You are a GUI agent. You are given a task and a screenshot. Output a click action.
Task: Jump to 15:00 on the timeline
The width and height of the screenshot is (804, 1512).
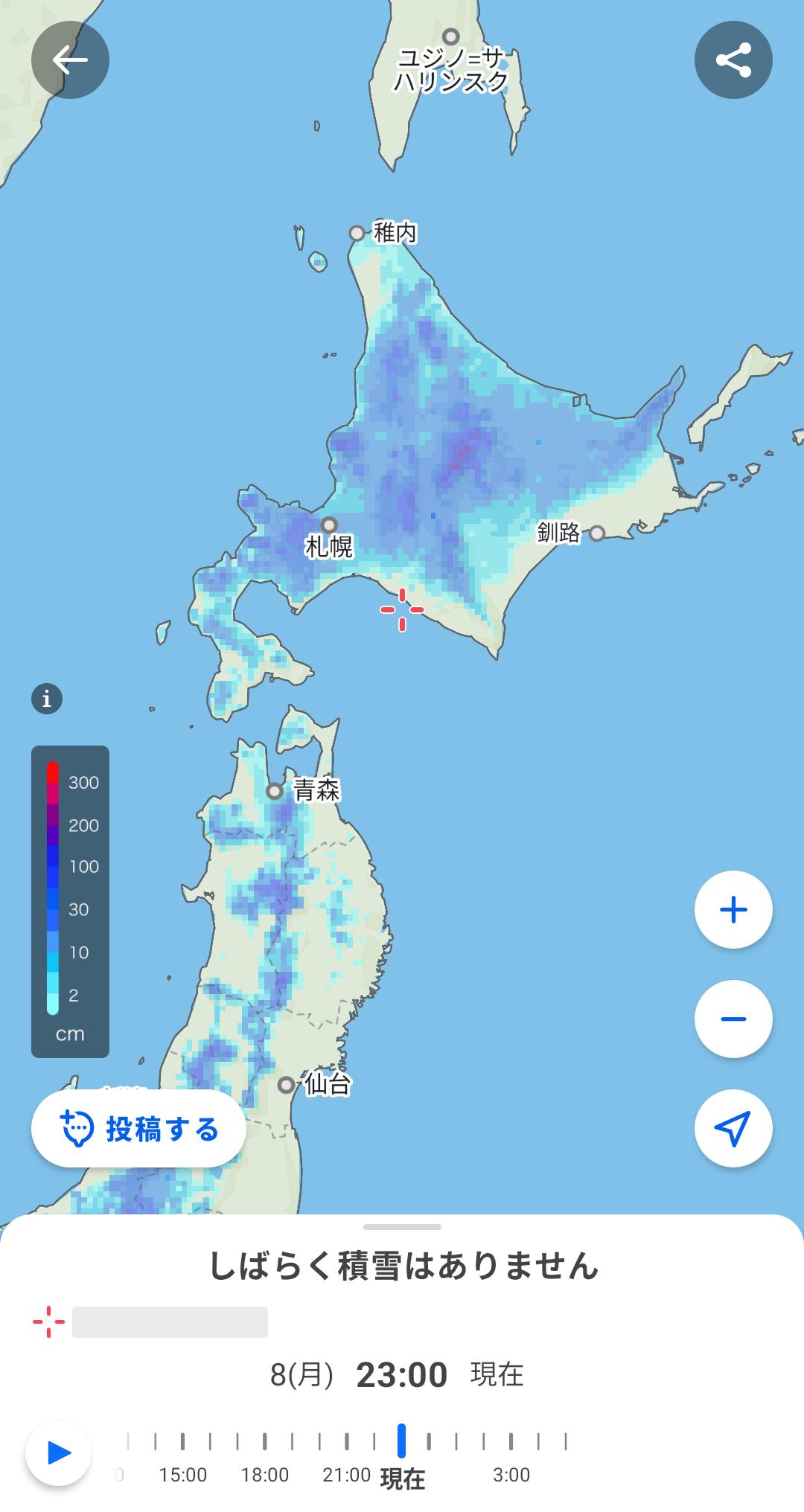click(182, 1444)
